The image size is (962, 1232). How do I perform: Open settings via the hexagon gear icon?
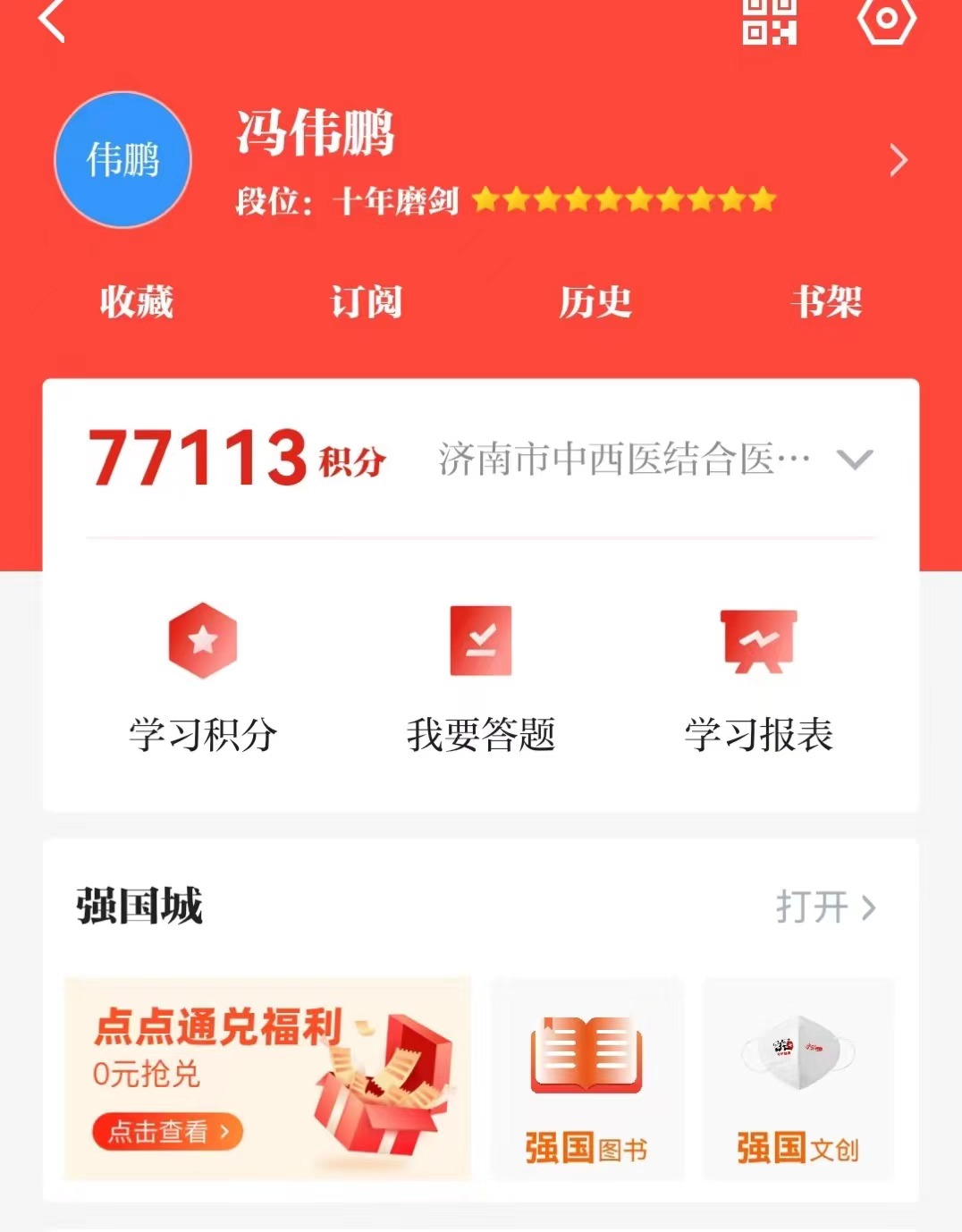coord(886,20)
